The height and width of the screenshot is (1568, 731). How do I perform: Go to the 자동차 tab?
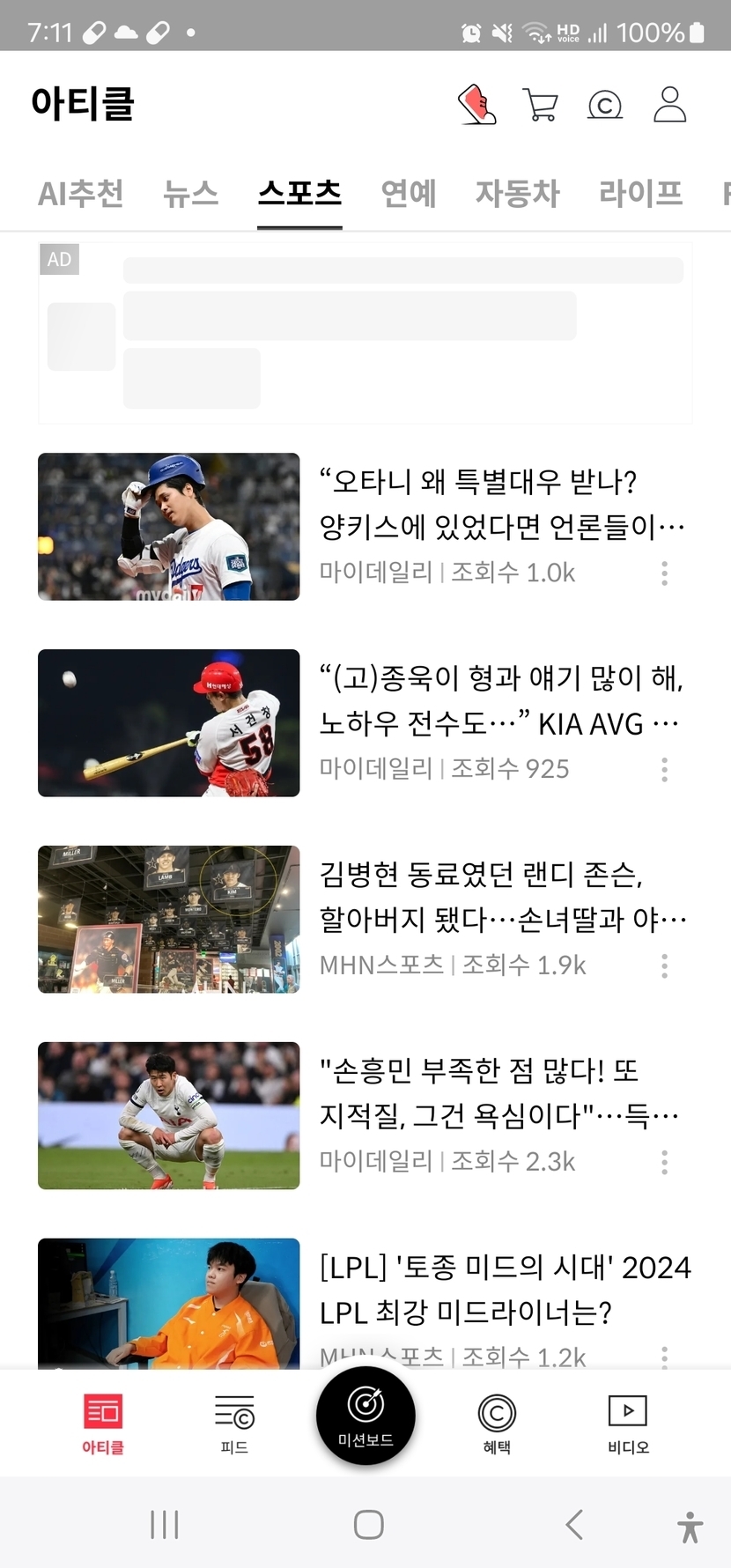pos(518,193)
